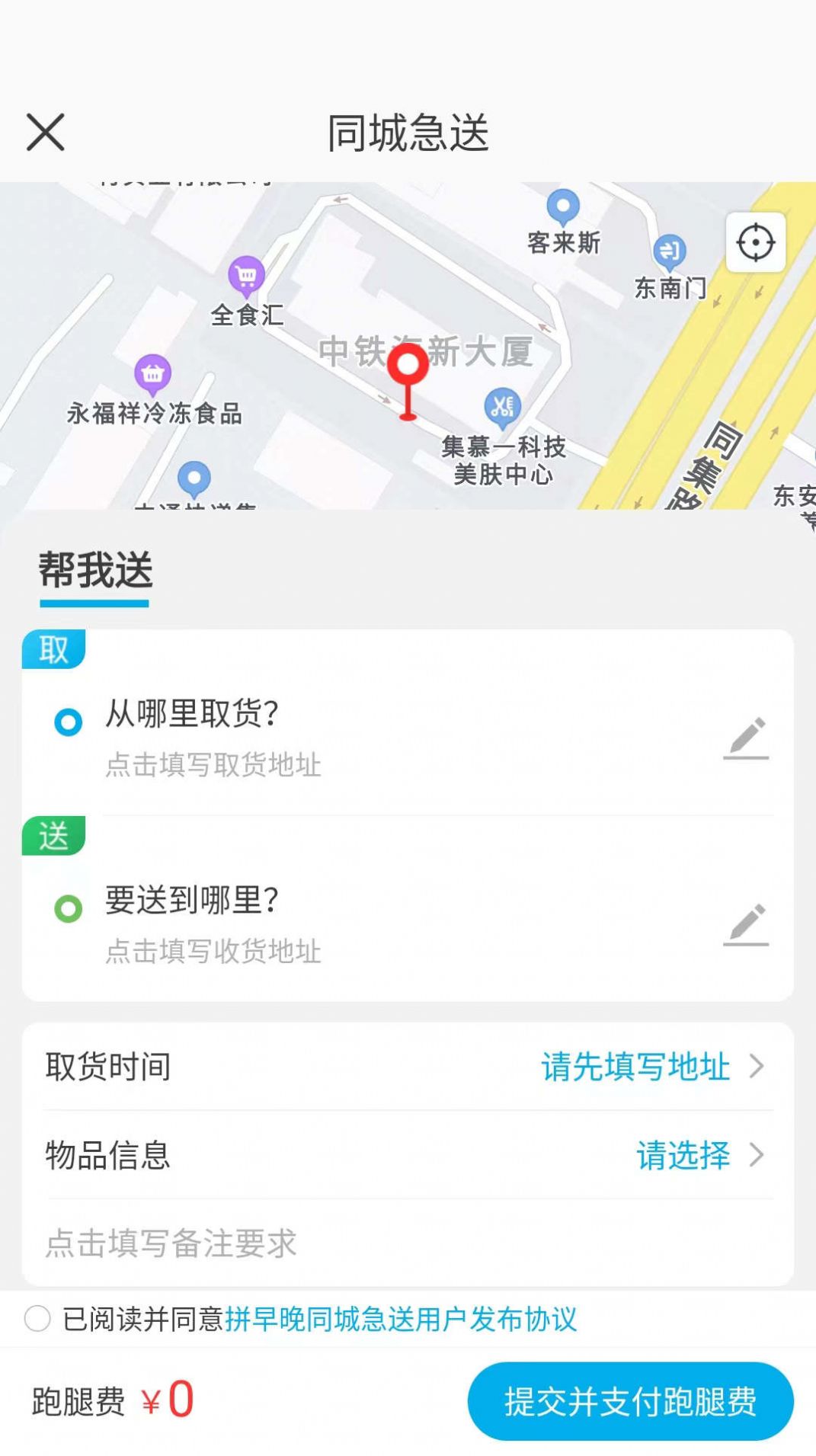Viewport: 816px width, 1456px height.
Task: Click the green circle next to 要送到哪里
Action: click(68, 907)
